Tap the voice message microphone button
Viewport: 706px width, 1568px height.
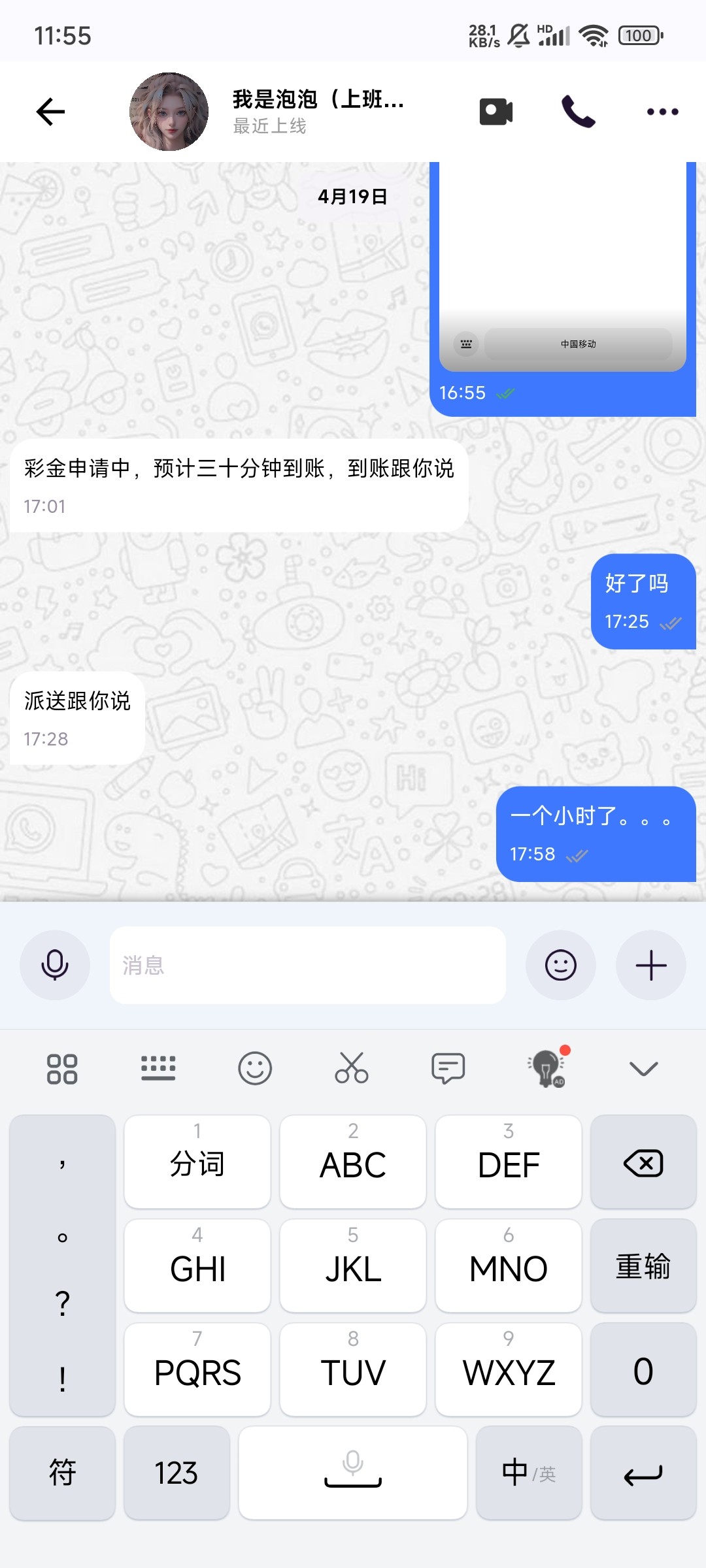(55, 965)
